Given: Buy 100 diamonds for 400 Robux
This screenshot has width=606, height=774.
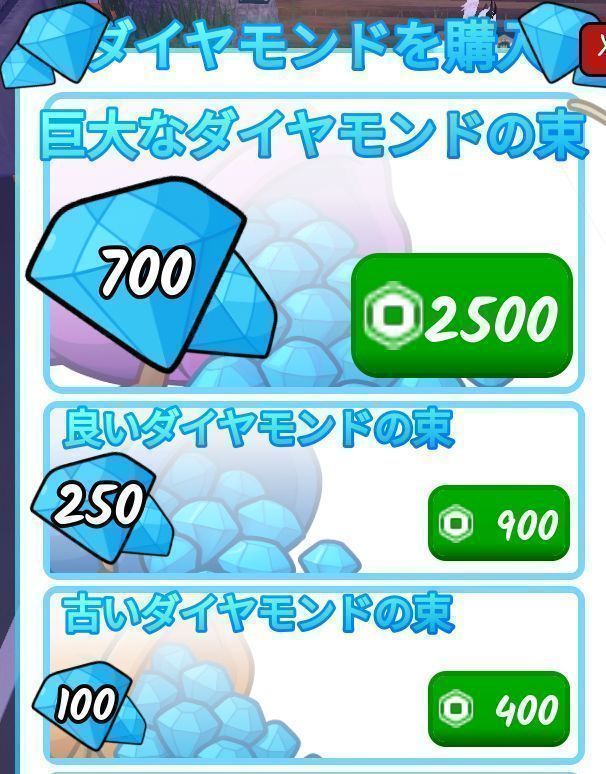Looking at the screenshot, I should pos(498,709).
